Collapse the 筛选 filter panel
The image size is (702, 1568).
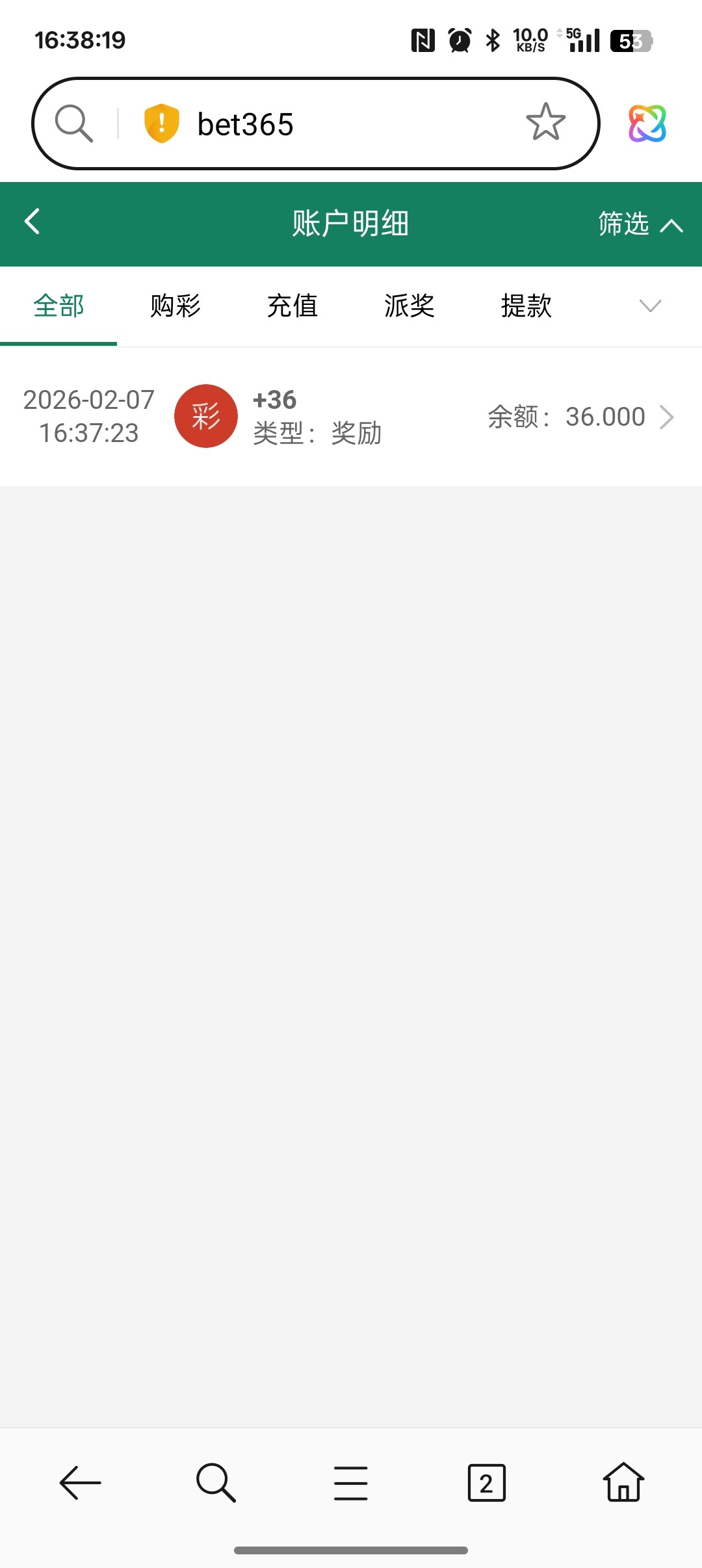click(640, 224)
